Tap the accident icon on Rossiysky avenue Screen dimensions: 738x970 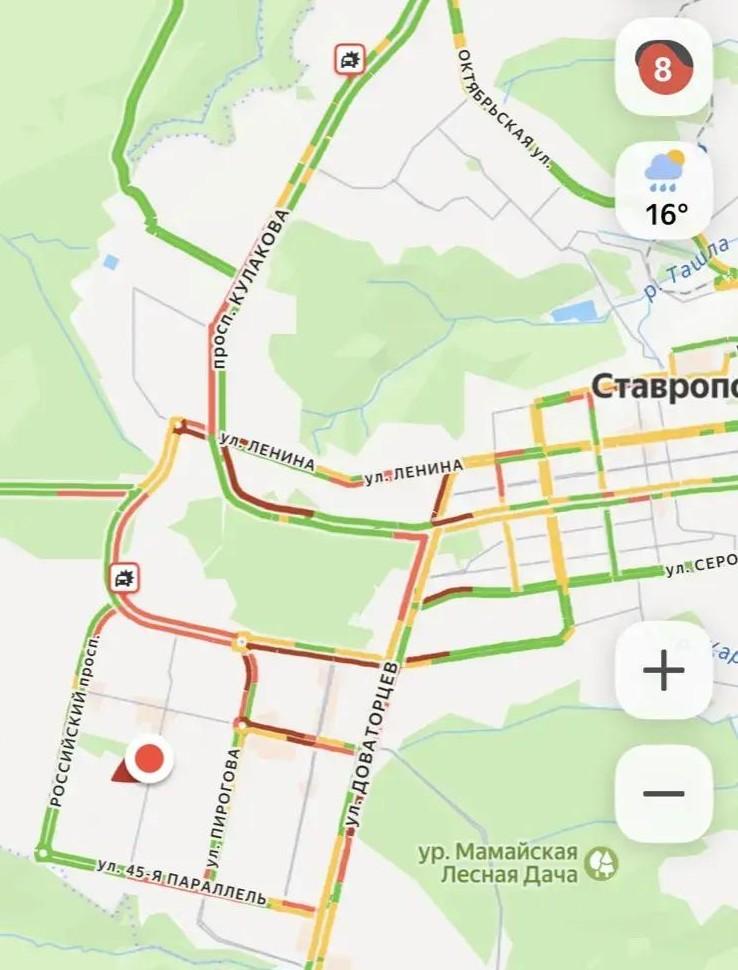pos(124,578)
